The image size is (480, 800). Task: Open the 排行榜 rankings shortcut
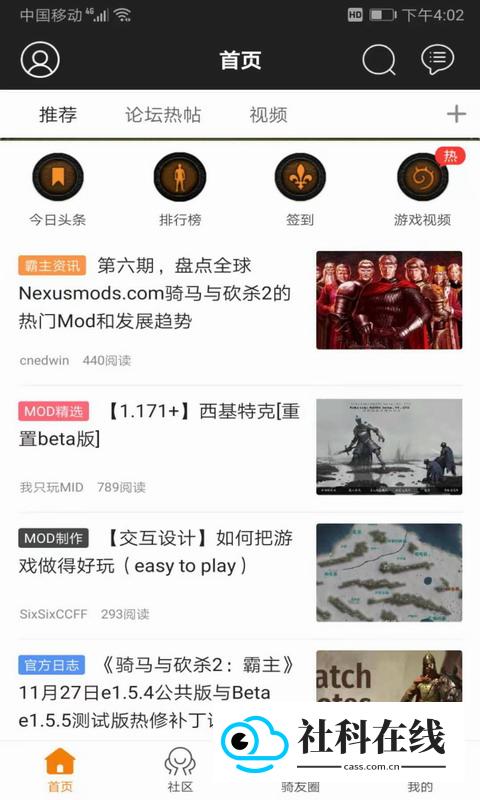[180, 190]
